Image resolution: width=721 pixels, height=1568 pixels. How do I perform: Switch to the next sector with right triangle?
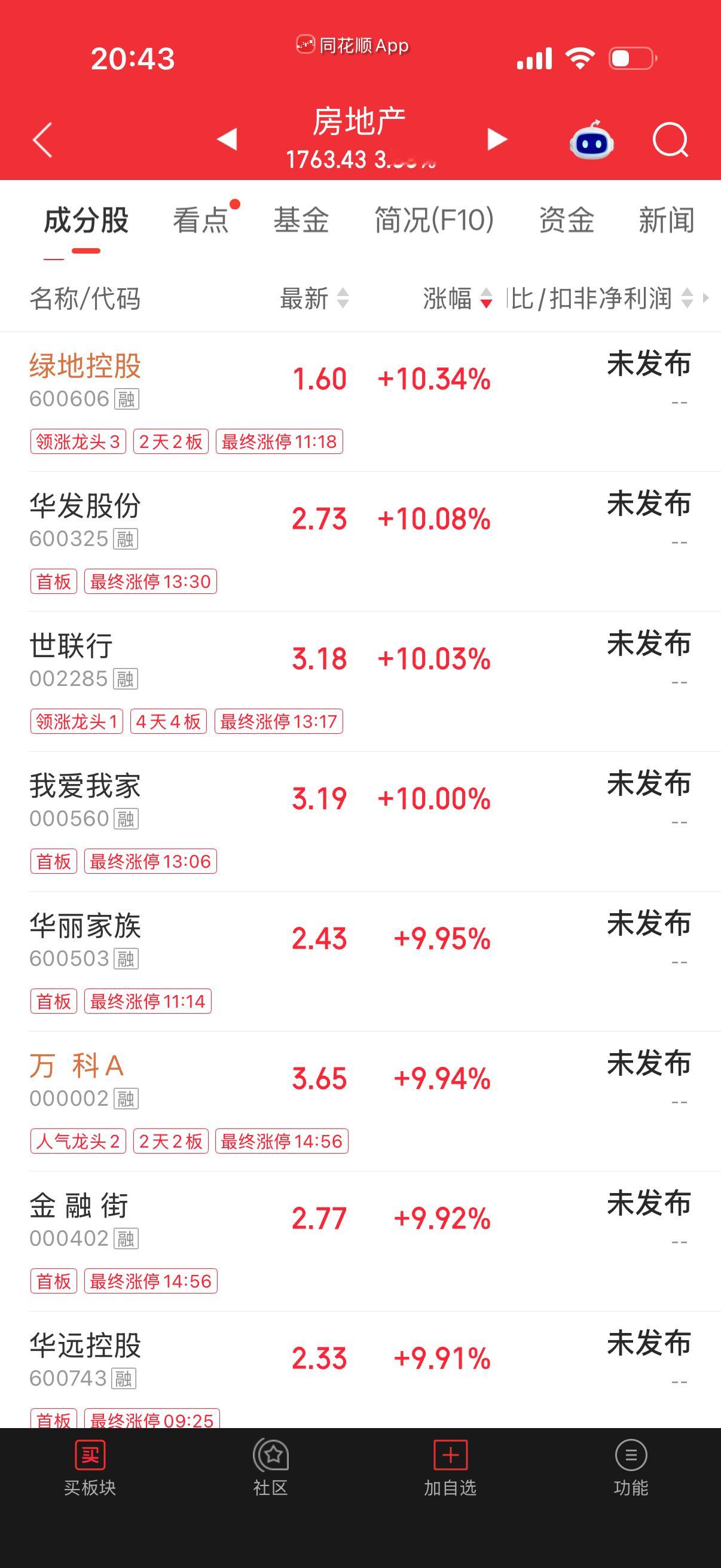496,139
